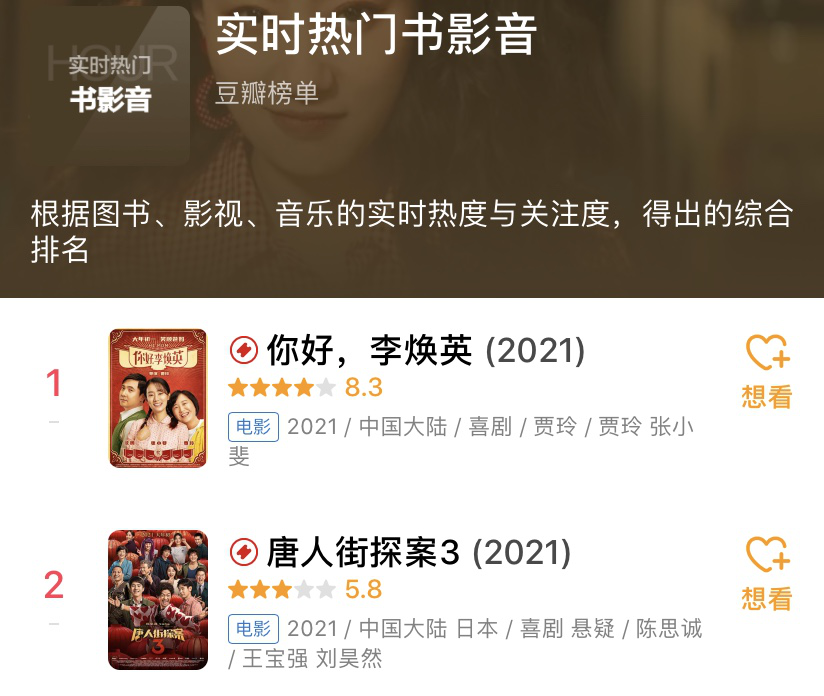Screen dimensions: 824x696
Task: Open the 你好，李焕英 movie entry
Action: coord(425,352)
